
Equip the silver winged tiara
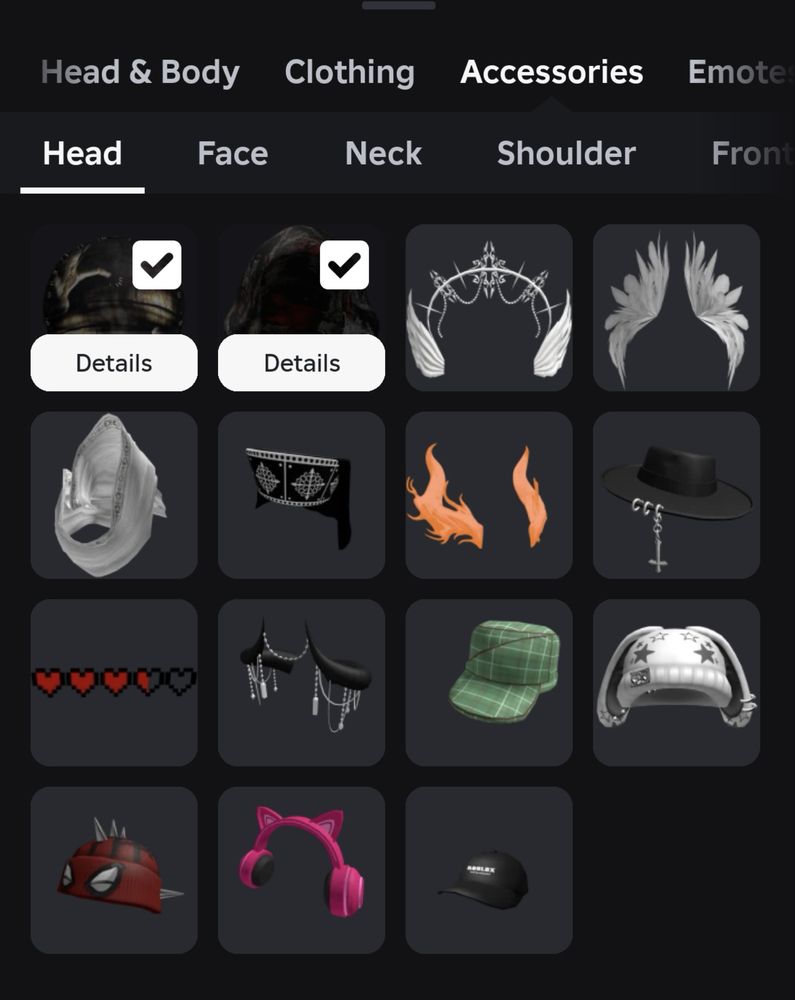pos(489,307)
